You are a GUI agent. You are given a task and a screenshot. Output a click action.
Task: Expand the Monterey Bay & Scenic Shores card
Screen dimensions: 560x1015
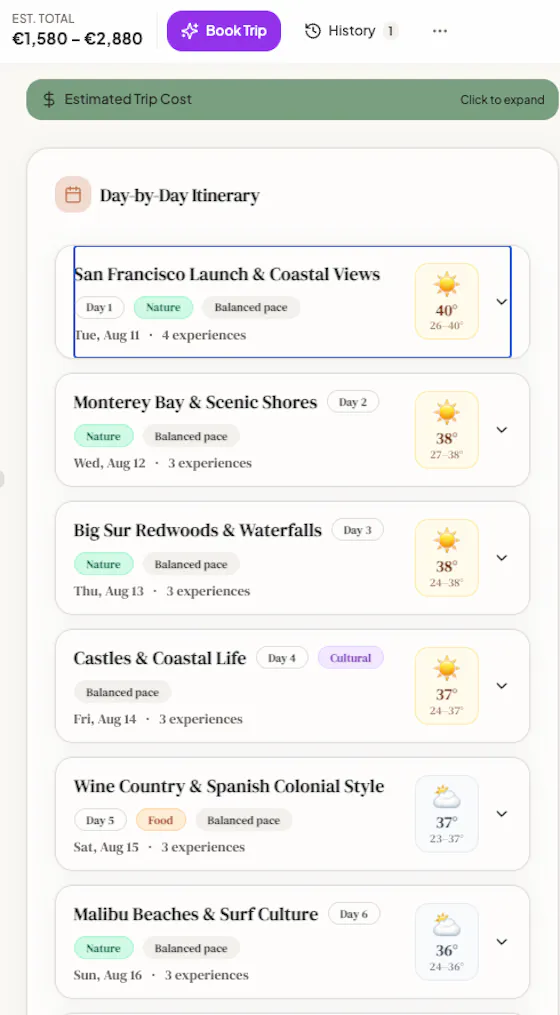(x=293, y=430)
